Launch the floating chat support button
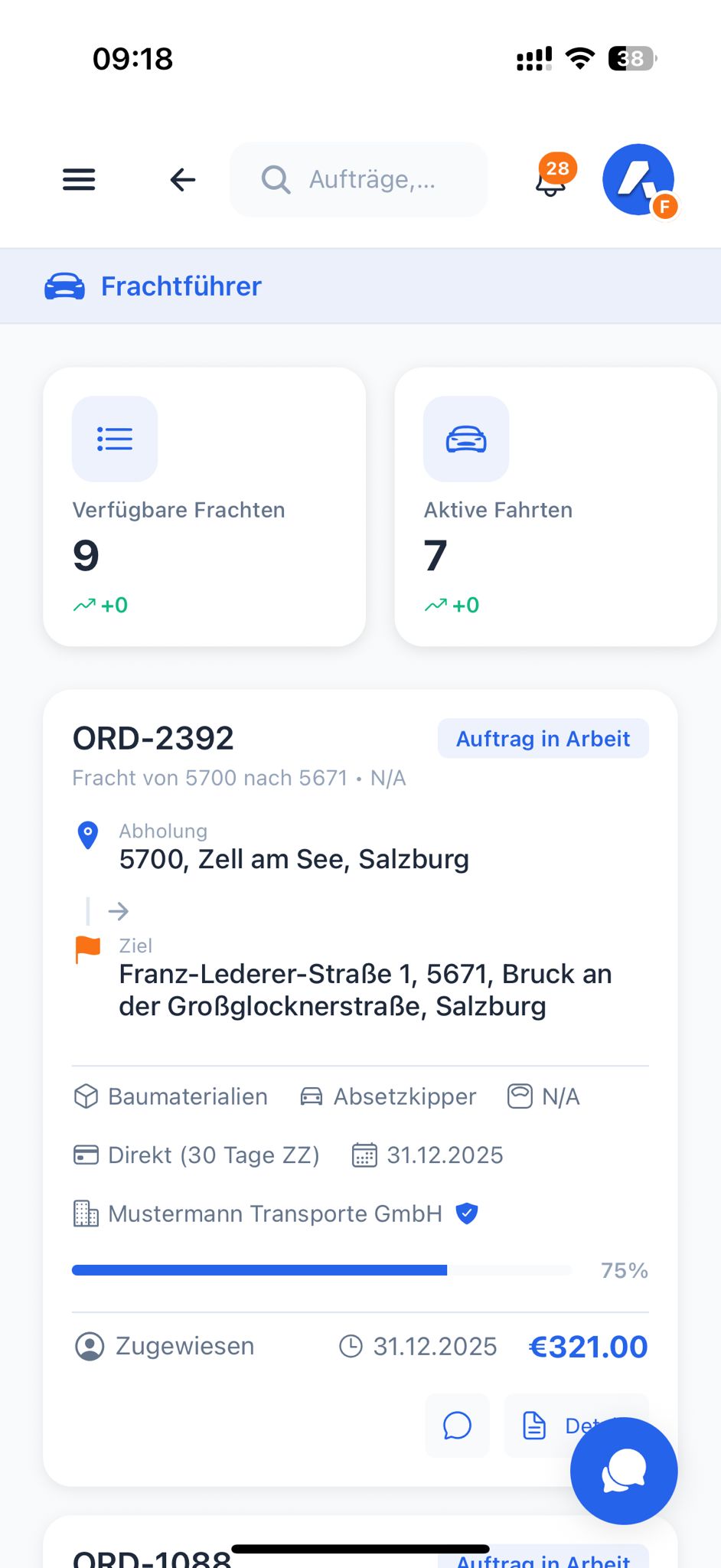Viewport: 721px width, 1568px height. 624,1471
